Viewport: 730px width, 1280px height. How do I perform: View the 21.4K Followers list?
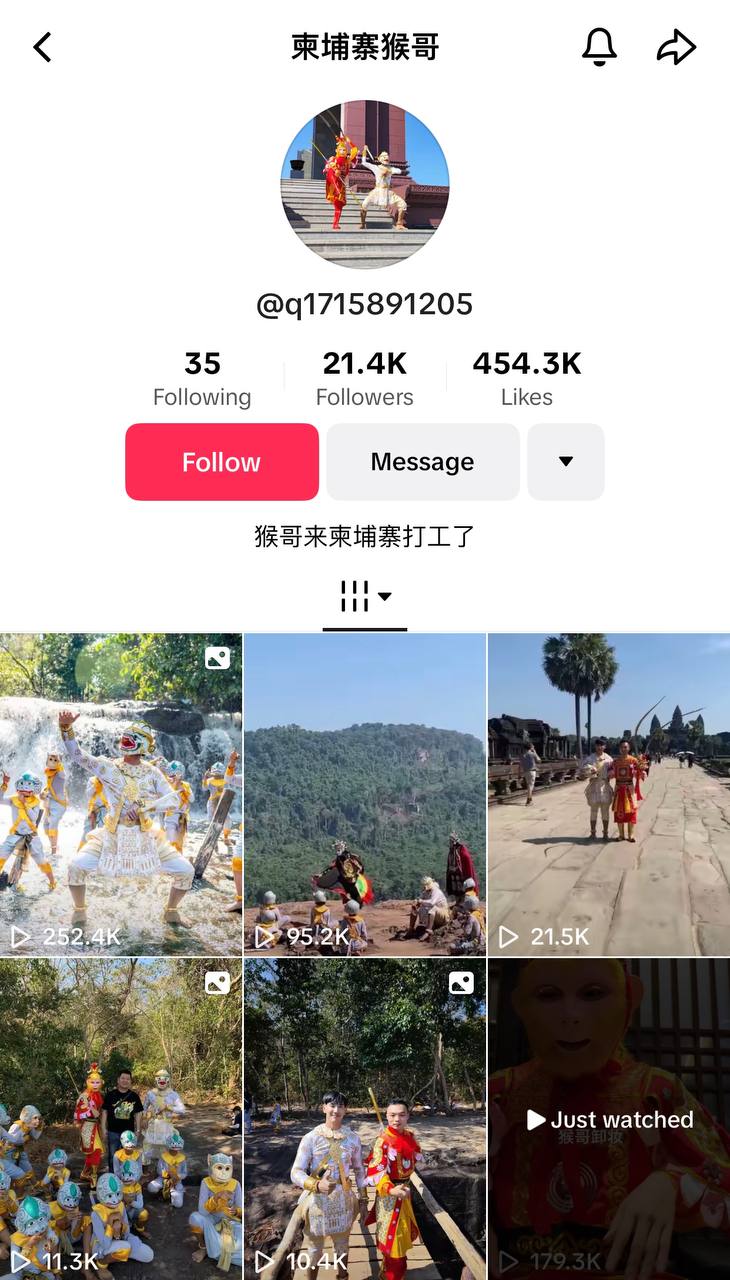(365, 379)
